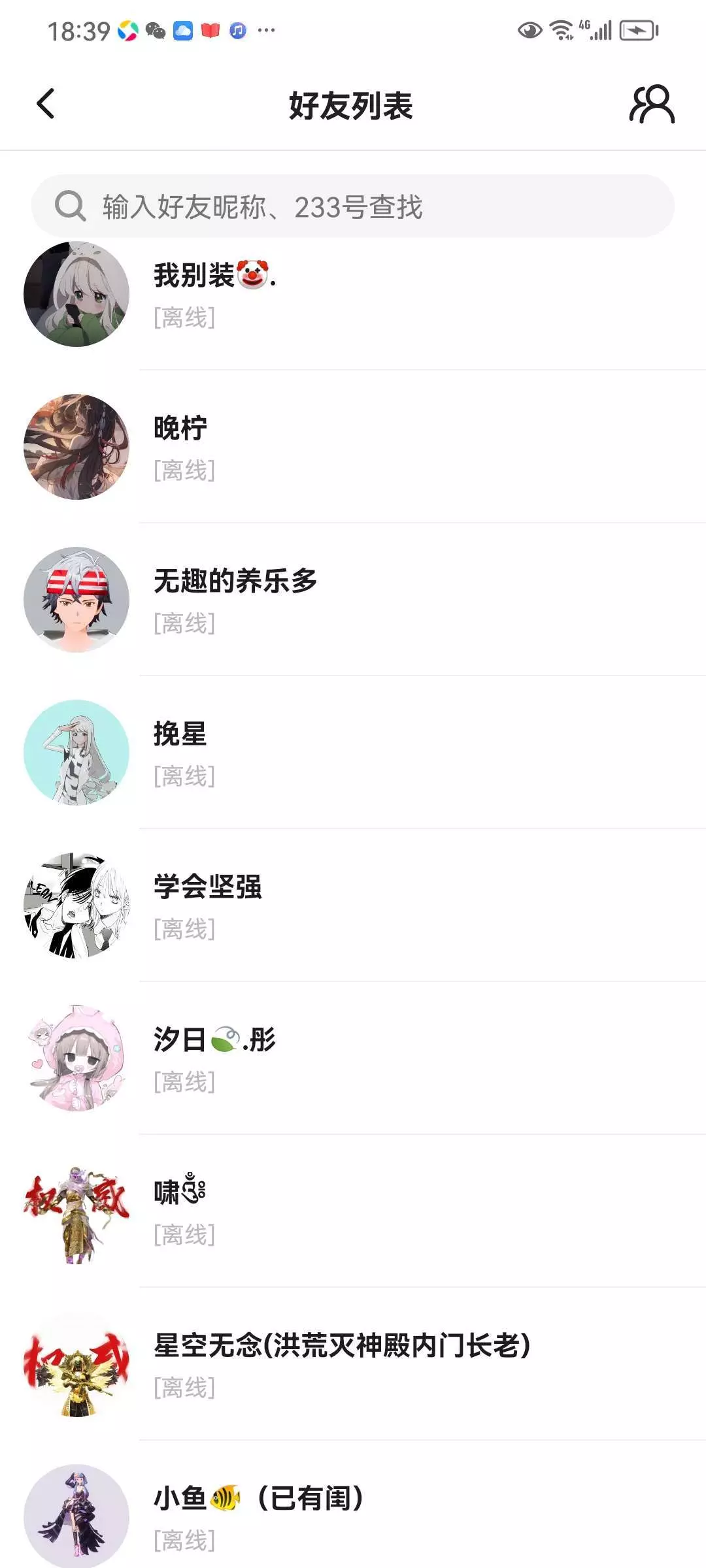Open the friend 晚柠
The height and width of the screenshot is (1568, 706).
pos(353,448)
